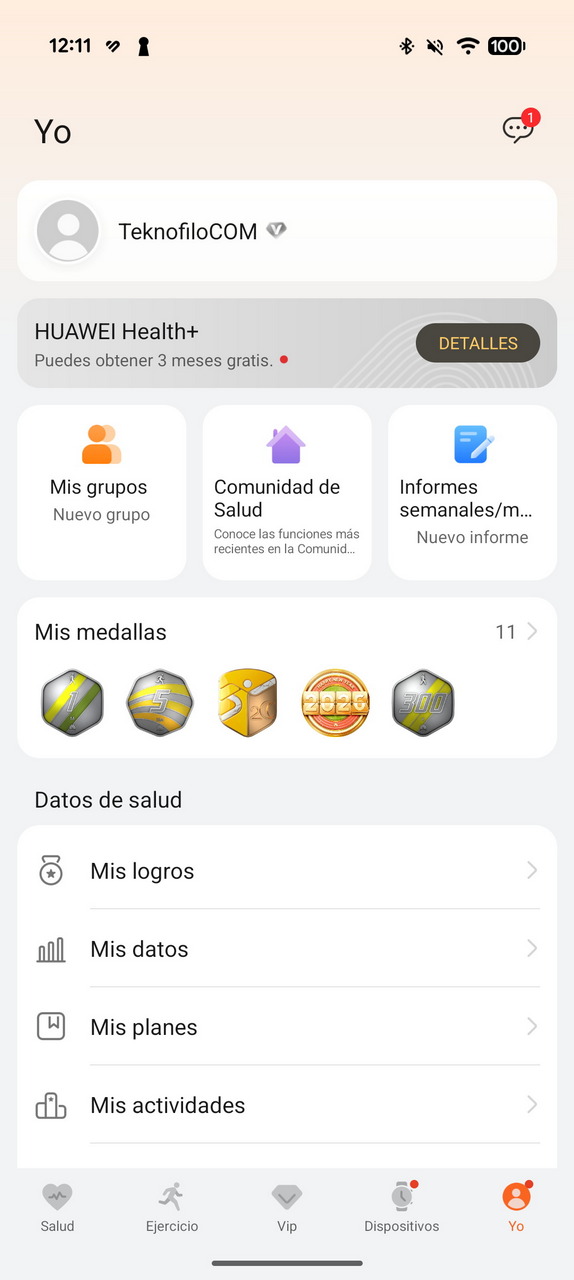Image resolution: width=574 pixels, height=1280 pixels.
Task: Open the Mis grupos card
Action: click(102, 492)
